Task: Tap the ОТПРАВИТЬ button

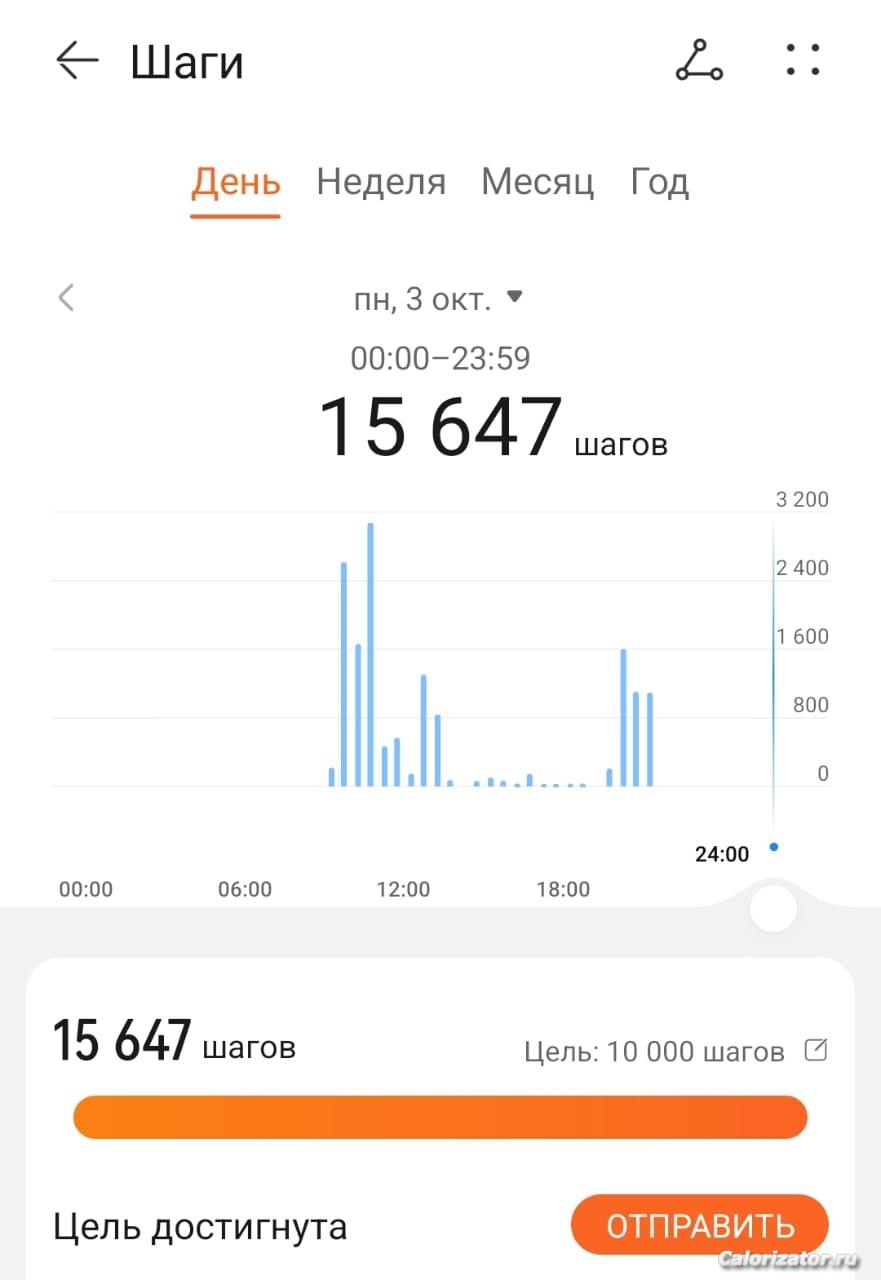Action: click(x=699, y=1224)
